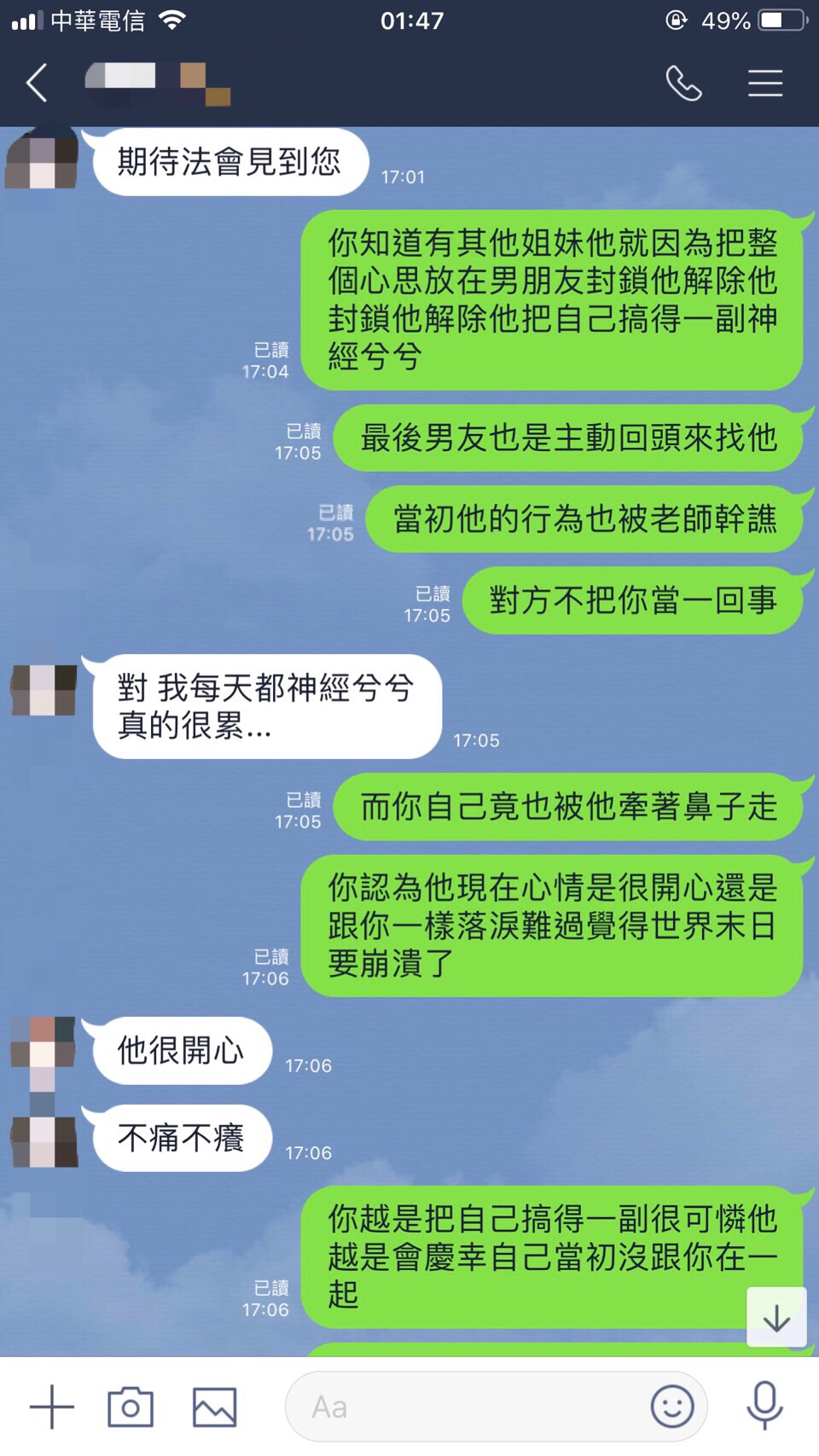Open the camera to take a photo
The height and width of the screenshot is (1456, 819).
[x=130, y=1407]
